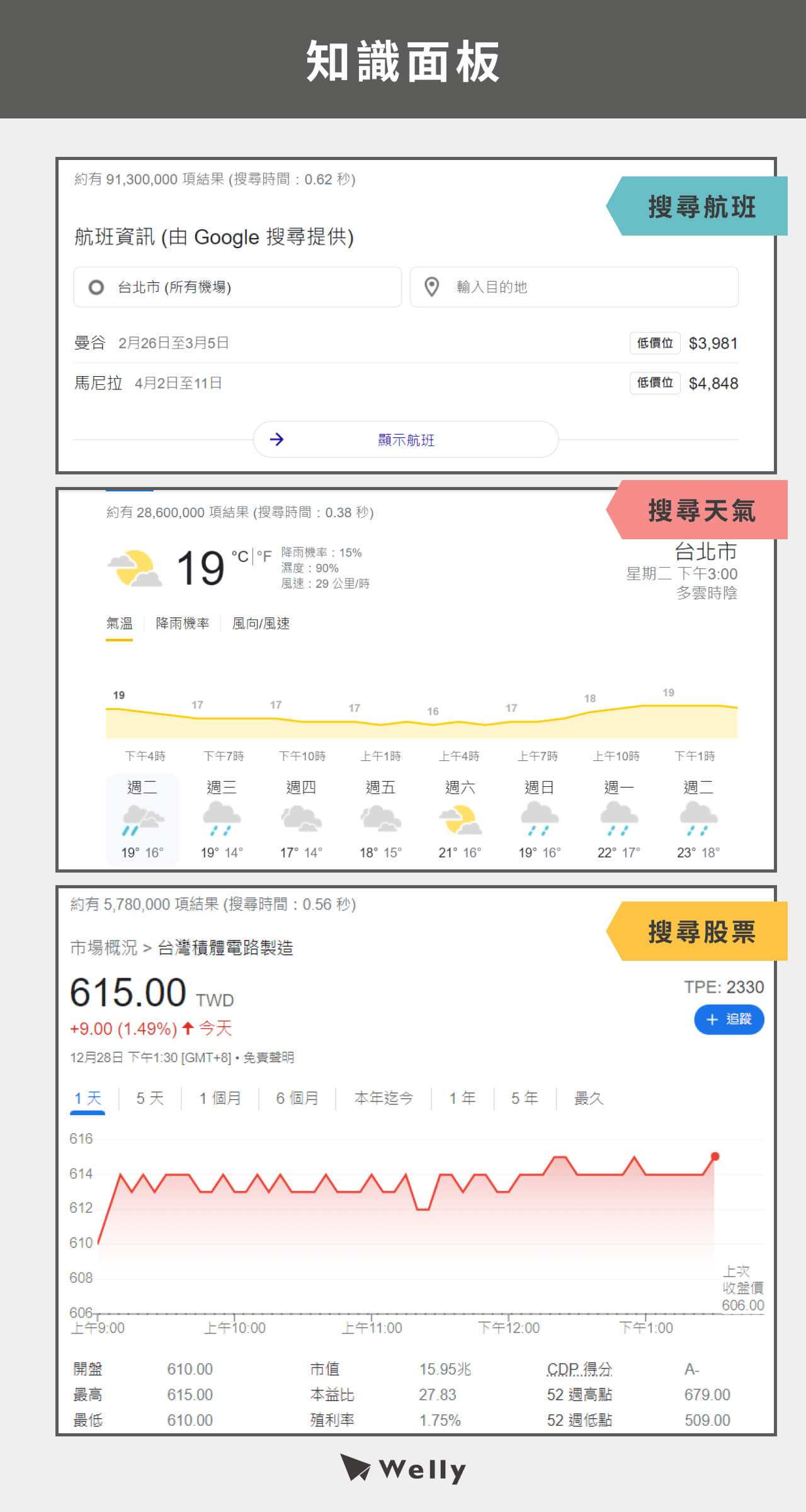Switch to the 降雨機率 weather tab
806x1512 pixels.
(x=183, y=622)
